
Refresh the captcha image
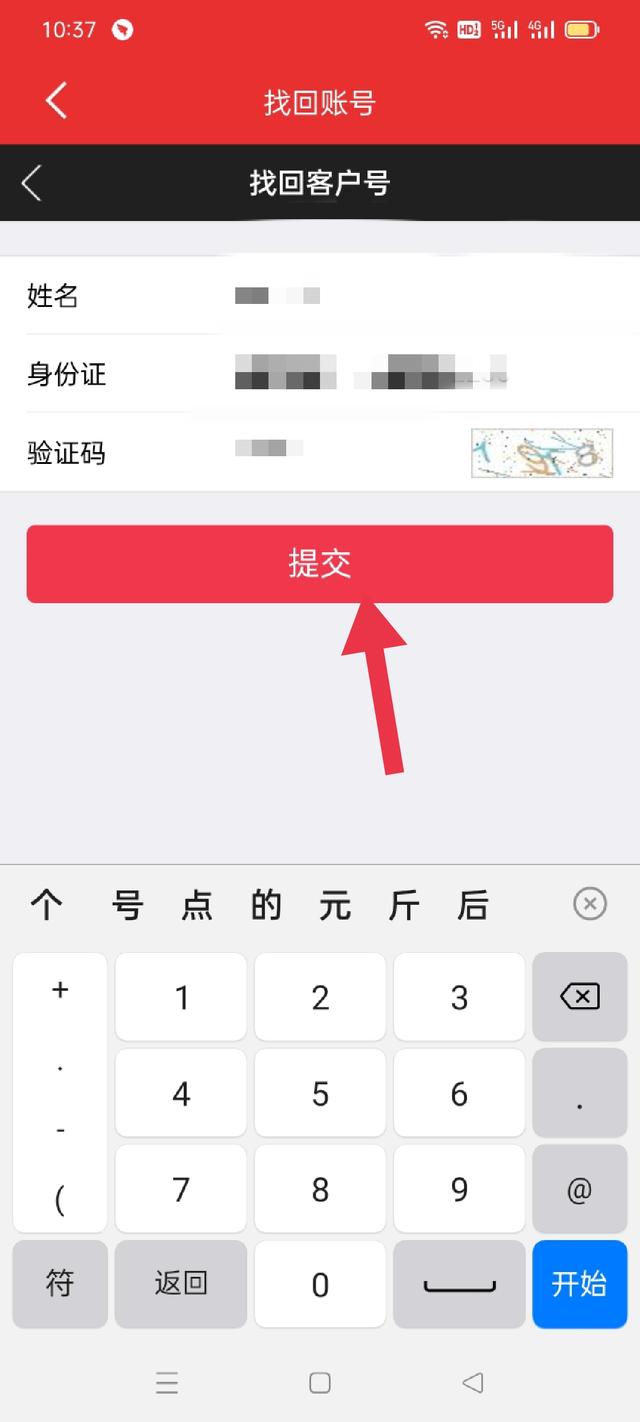541,453
